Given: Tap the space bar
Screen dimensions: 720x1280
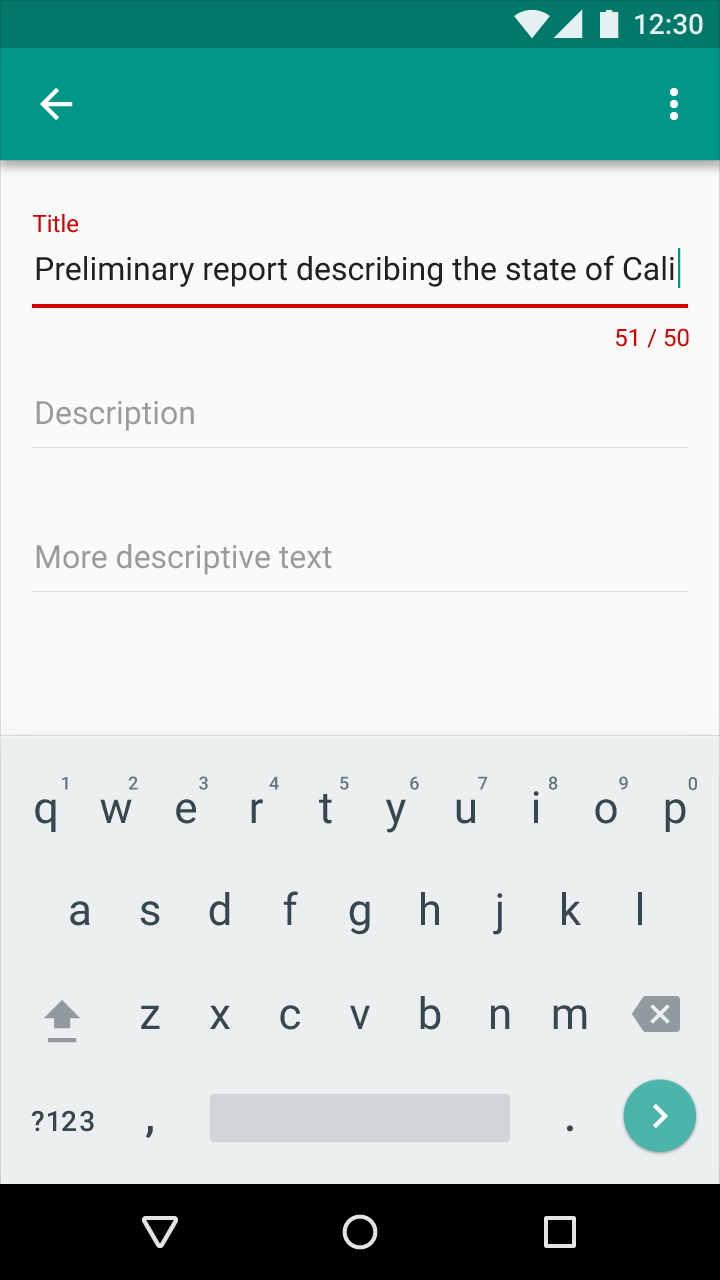Looking at the screenshot, I should (x=360, y=1118).
